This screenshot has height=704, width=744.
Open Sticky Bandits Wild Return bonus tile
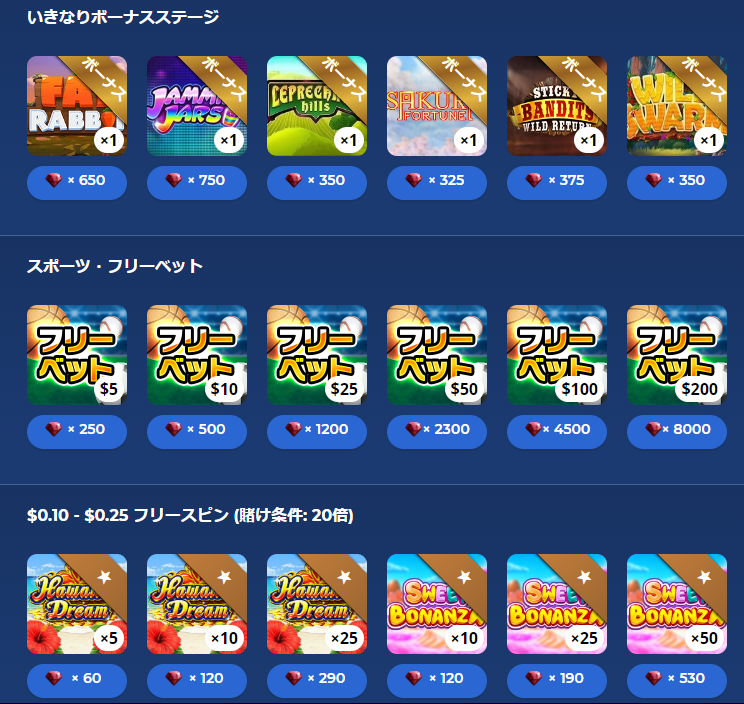556,105
